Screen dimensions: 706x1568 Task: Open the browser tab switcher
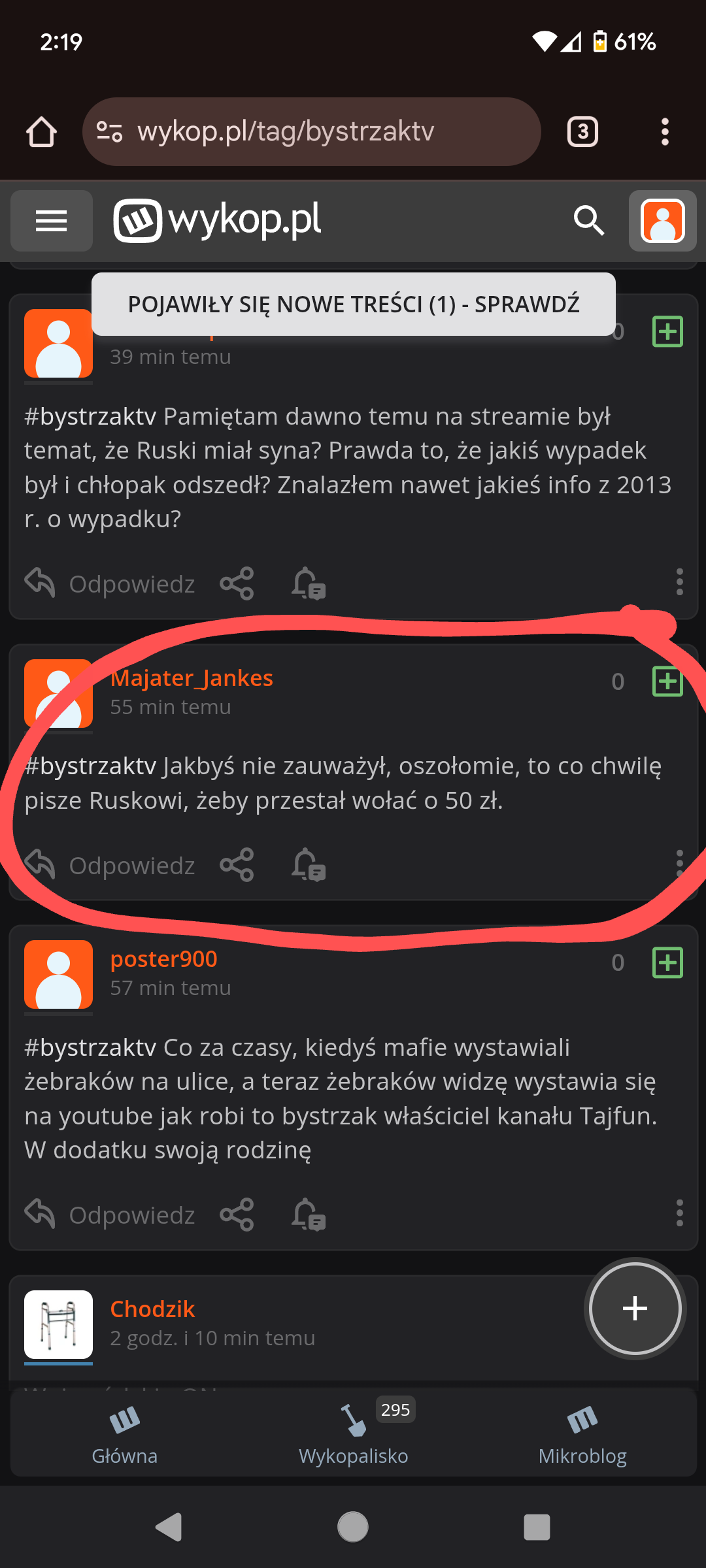582,132
